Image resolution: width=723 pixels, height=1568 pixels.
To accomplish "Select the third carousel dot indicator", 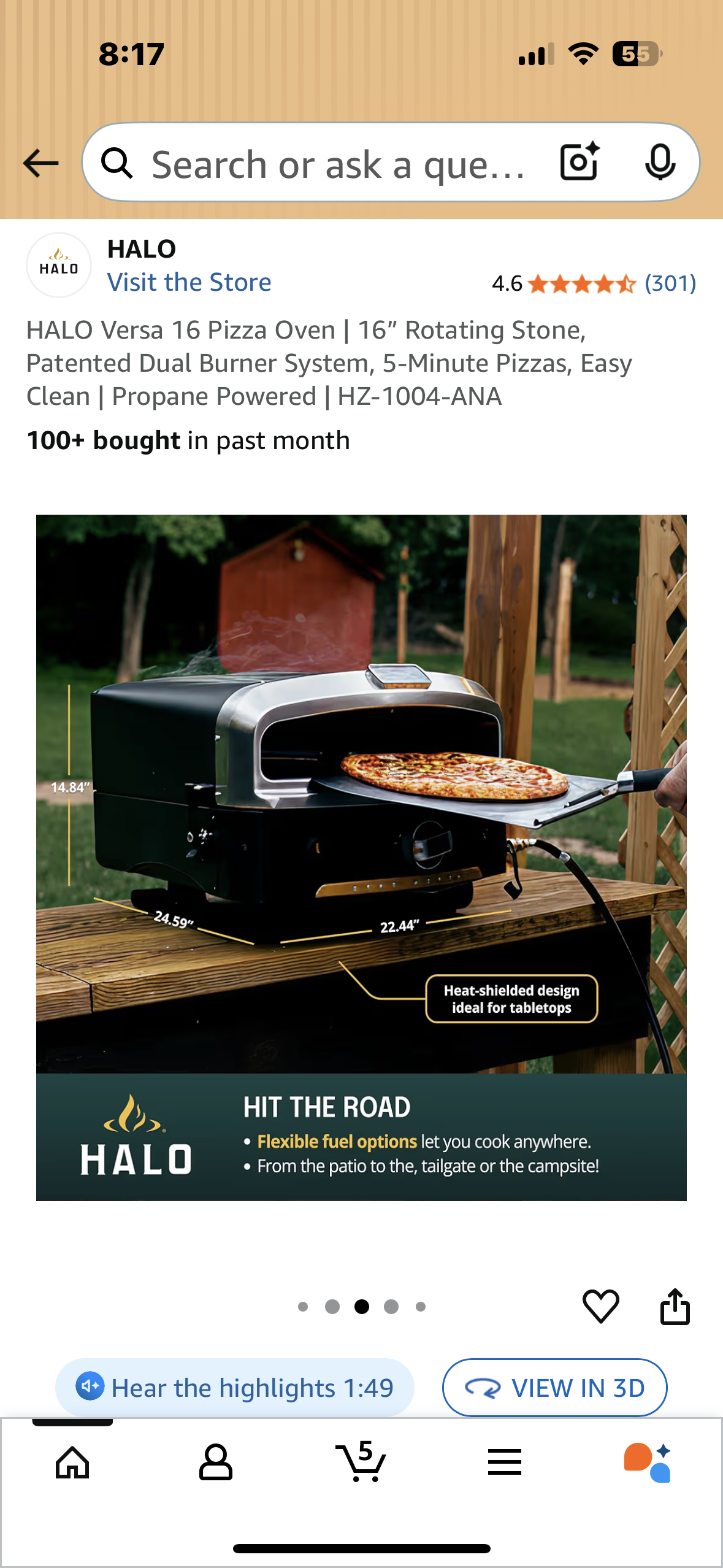I will tap(361, 1306).
